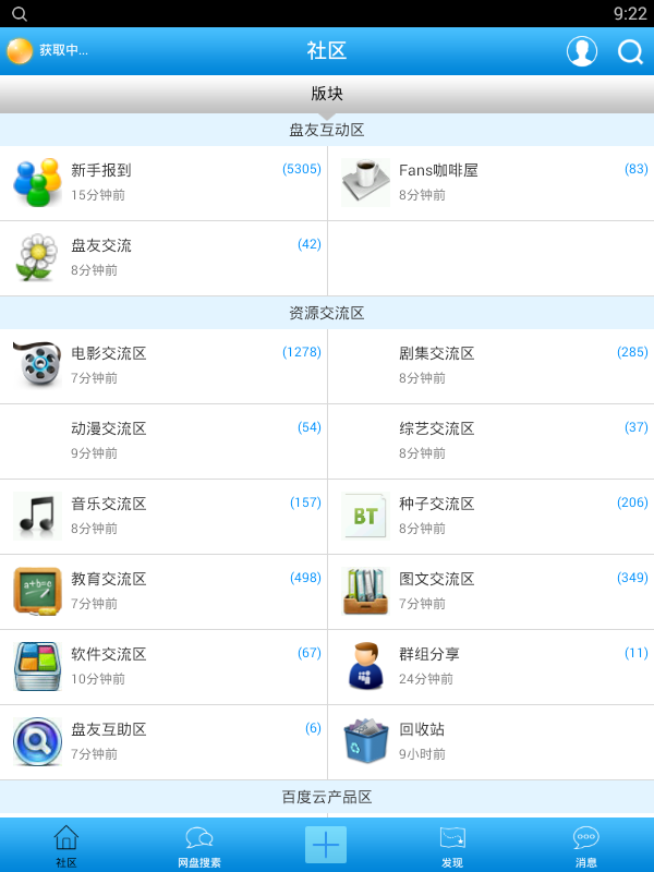The height and width of the screenshot is (872, 654).
Task: Enter the Fans咖啡屋 board
Action: pos(491,183)
